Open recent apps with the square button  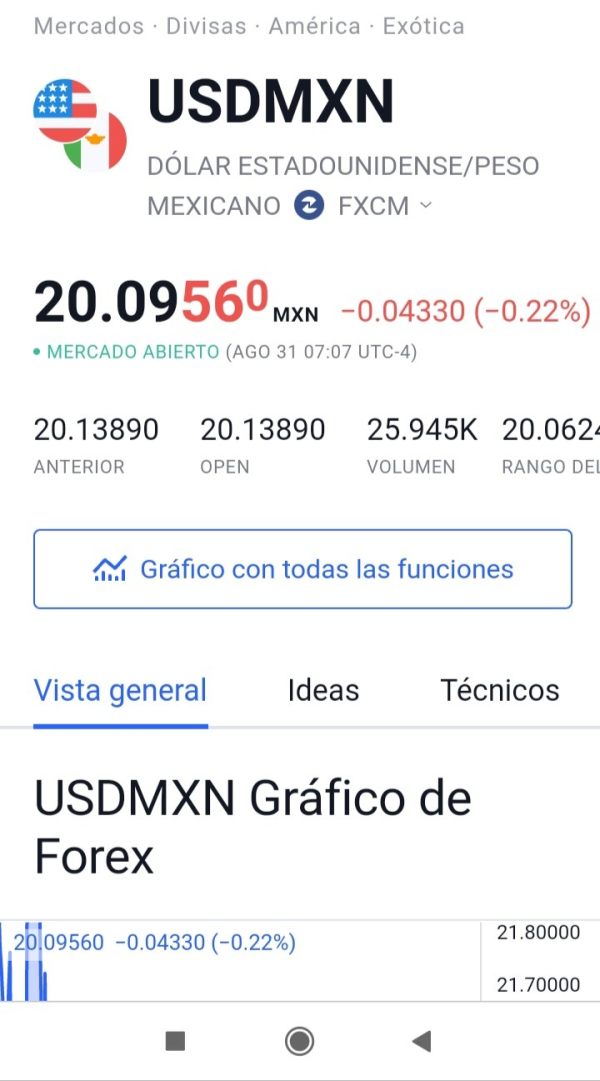(175, 1041)
